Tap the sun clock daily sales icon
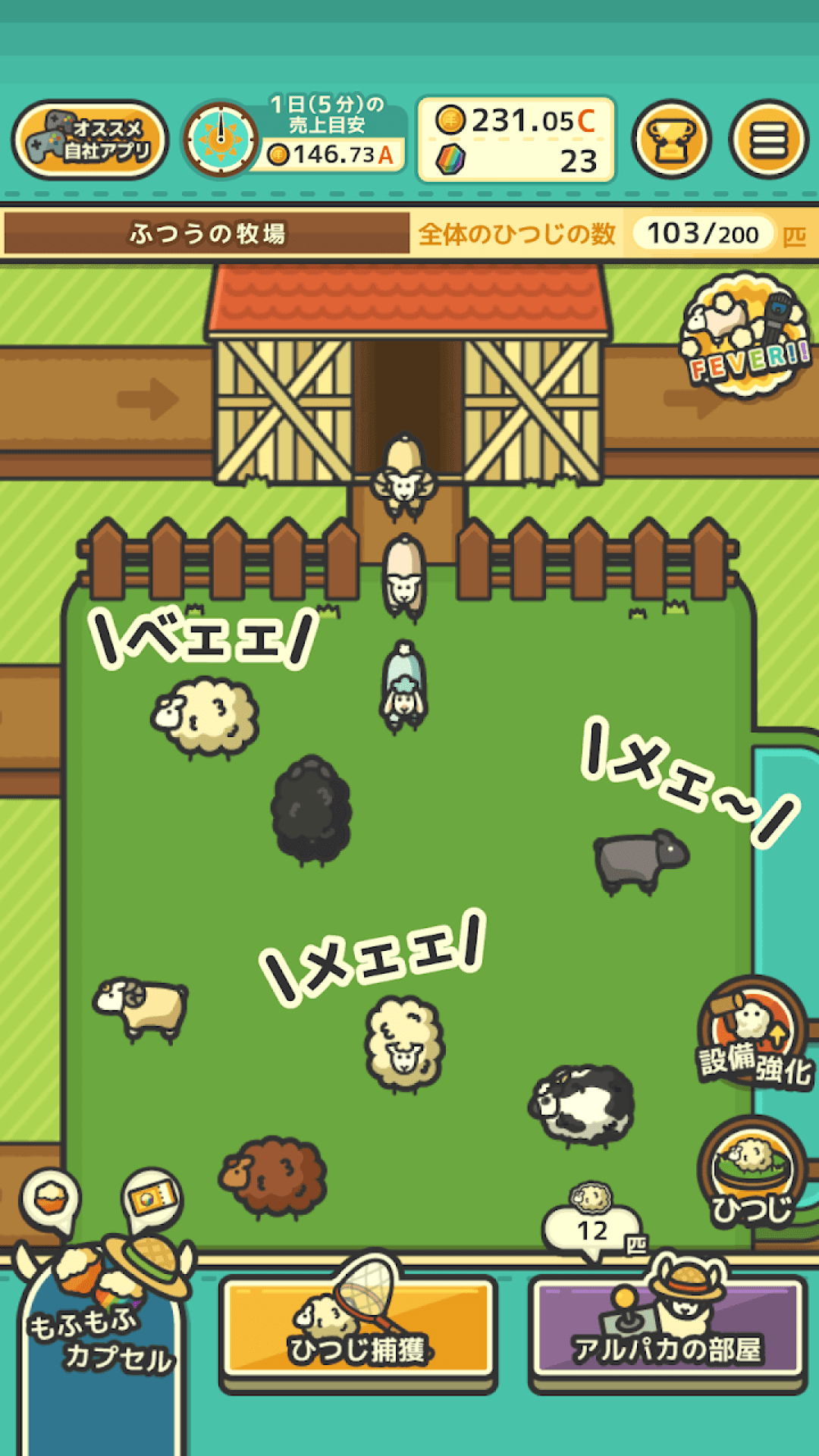The width and height of the screenshot is (819, 1456). tap(221, 140)
